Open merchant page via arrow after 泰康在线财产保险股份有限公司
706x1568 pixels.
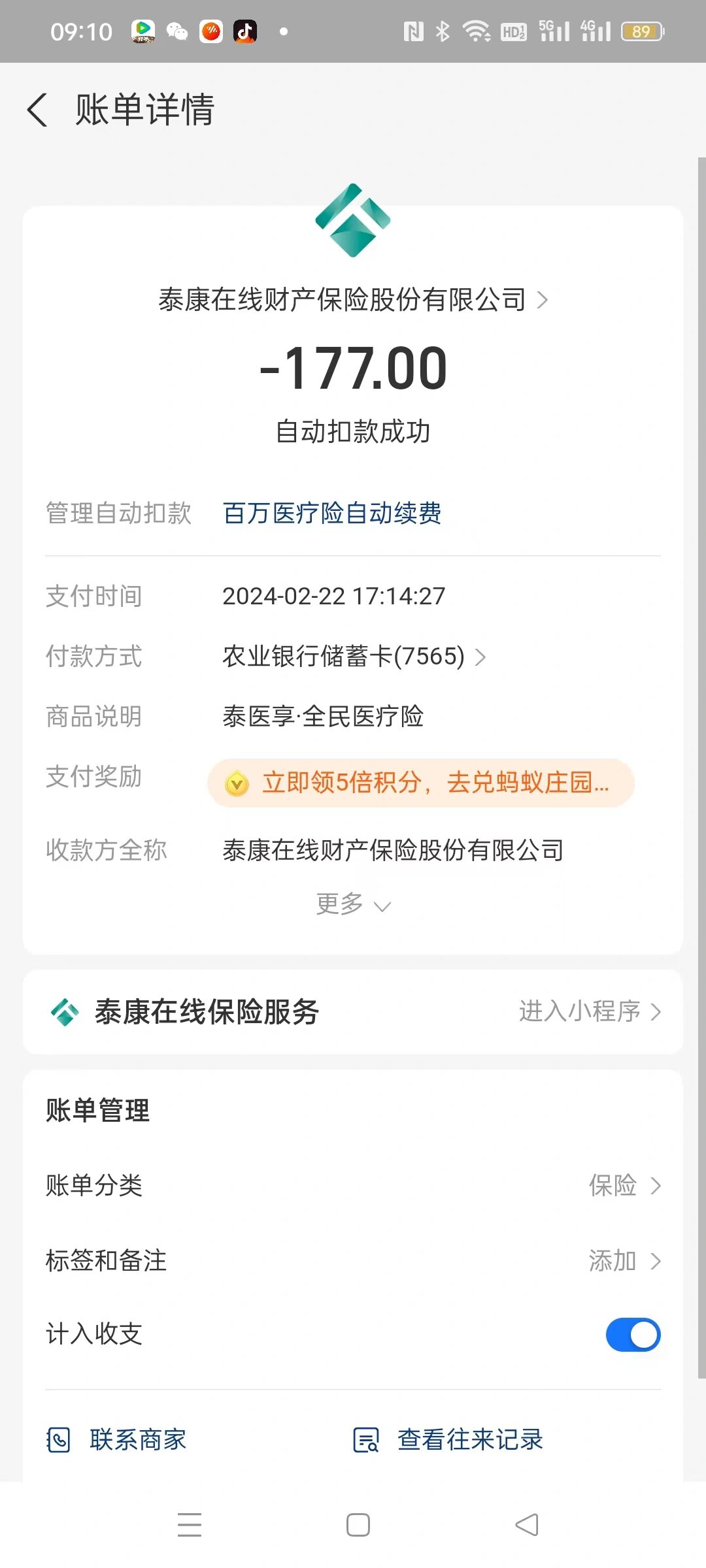click(543, 300)
